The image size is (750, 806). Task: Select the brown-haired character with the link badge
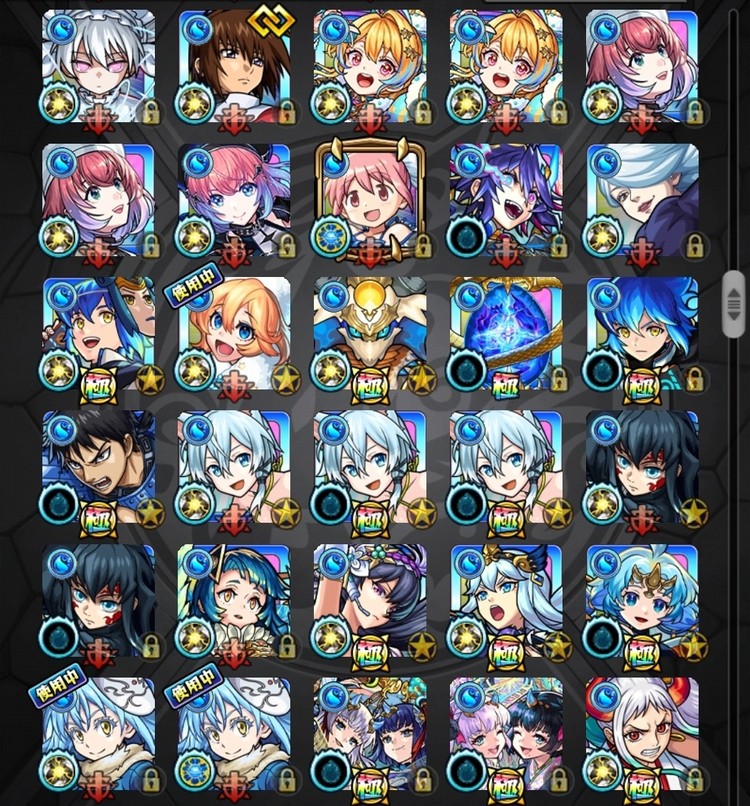[235, 66]
